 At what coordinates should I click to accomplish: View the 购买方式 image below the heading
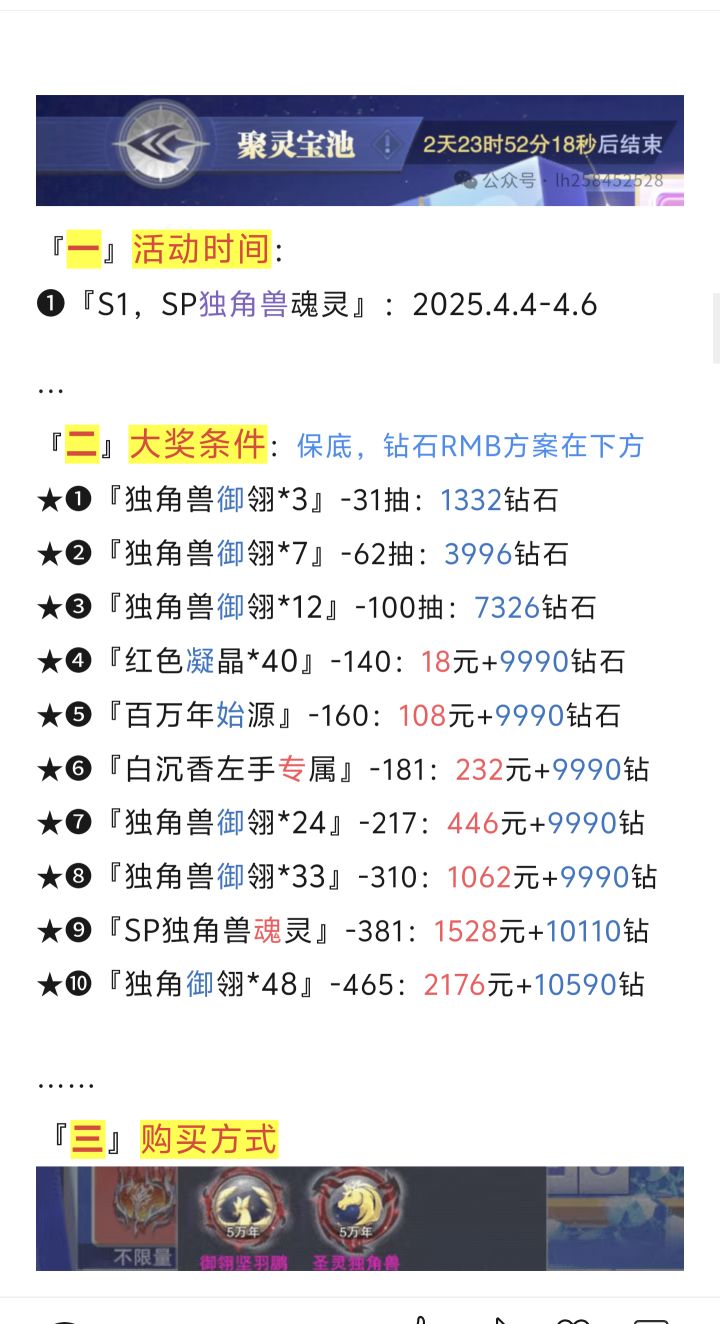pyautogui.click(x=360, y=1218)
